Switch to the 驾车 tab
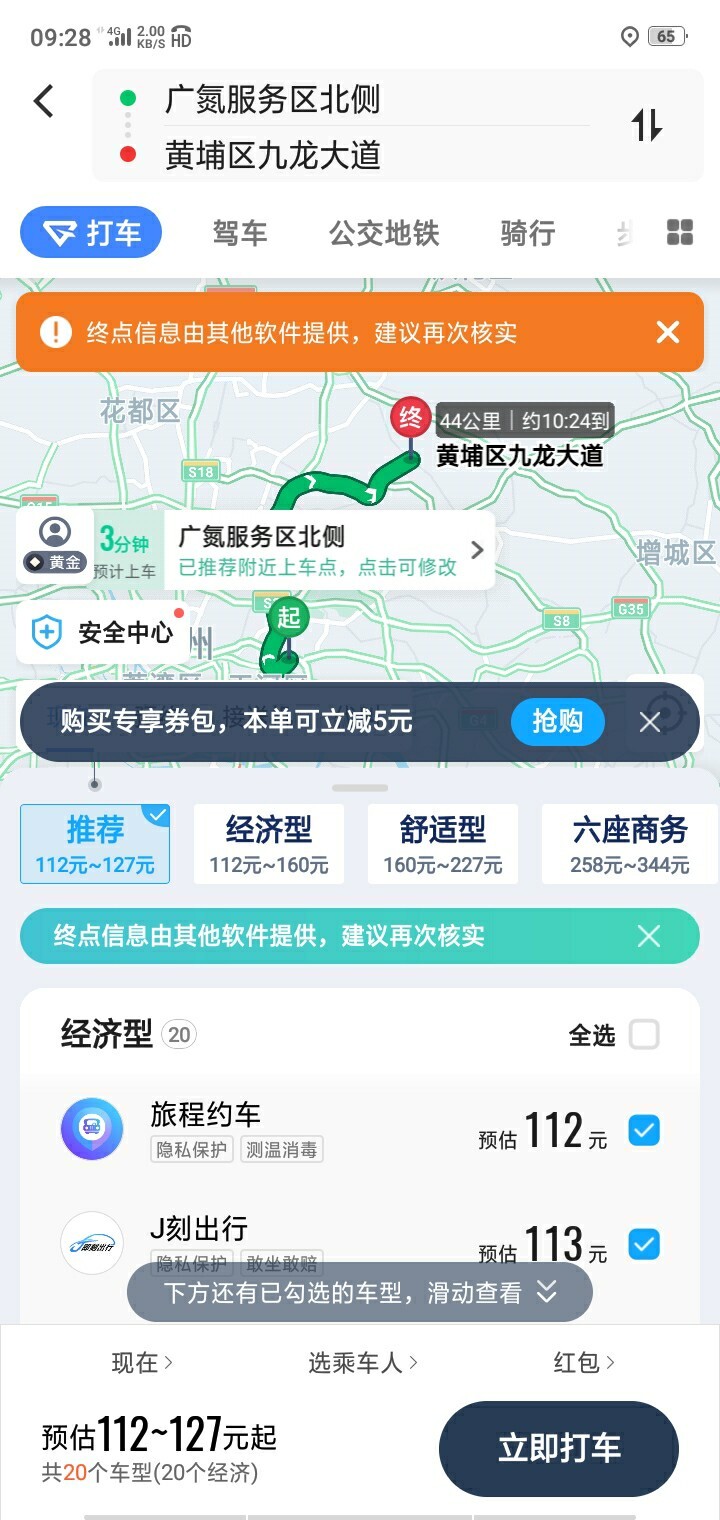The height and width of the screenshot is (1520, 720). pyautogui.click(x=240, y=233)
